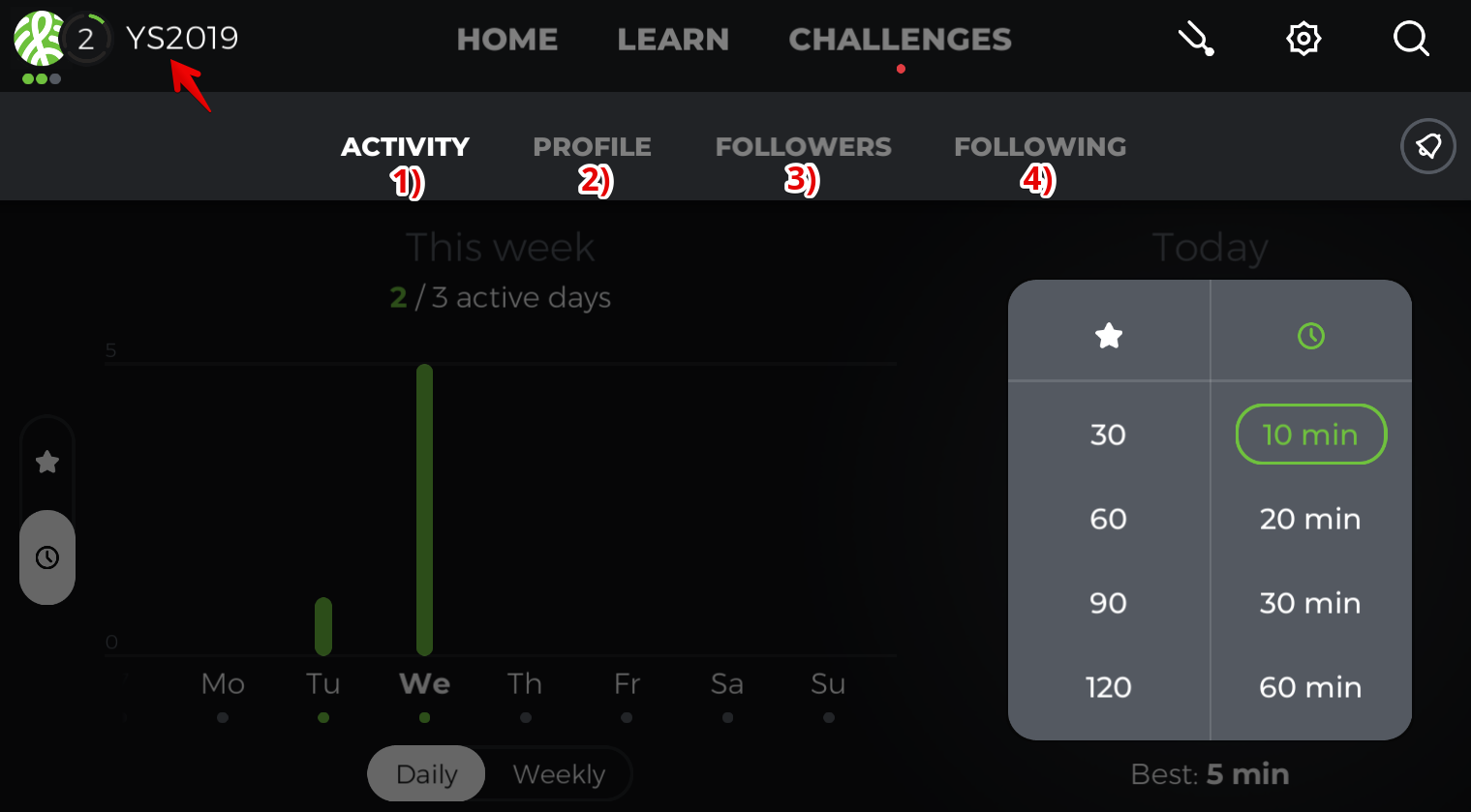
Task: Select the 30 min goal
Action: (x=1310, y=603)
